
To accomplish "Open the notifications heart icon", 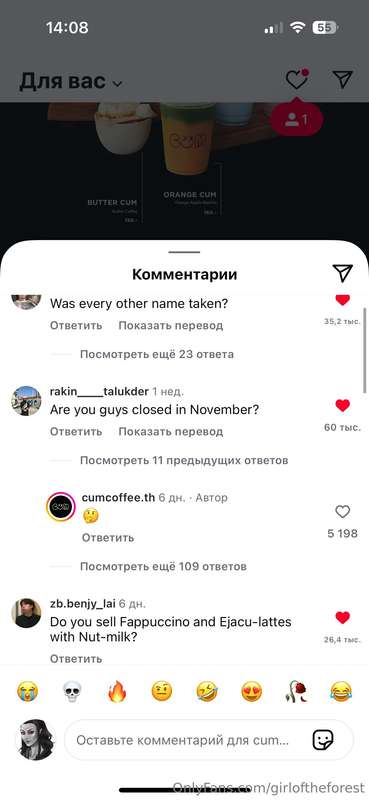I will 297,79.
